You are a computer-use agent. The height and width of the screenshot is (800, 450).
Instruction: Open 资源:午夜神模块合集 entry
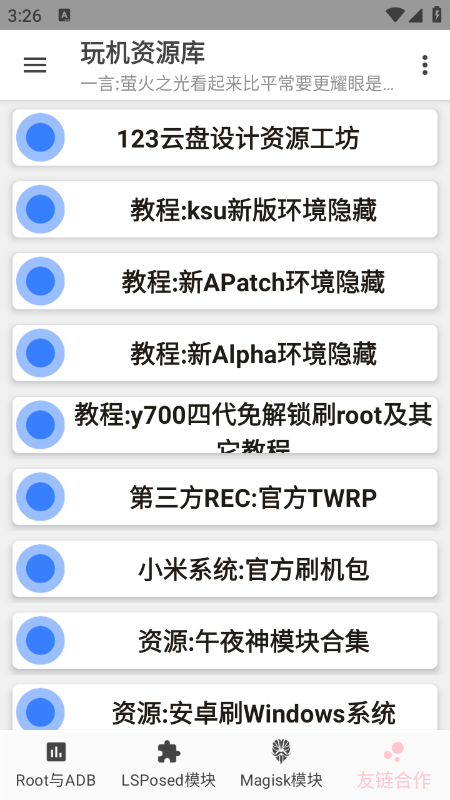pos(225,641)
